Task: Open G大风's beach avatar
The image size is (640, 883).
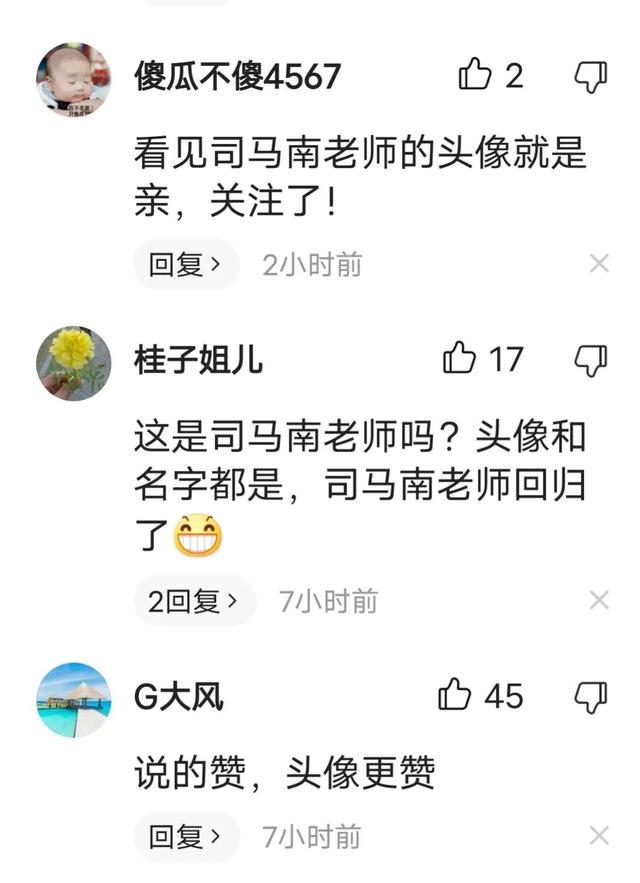Action: click(x=73, y=700)
